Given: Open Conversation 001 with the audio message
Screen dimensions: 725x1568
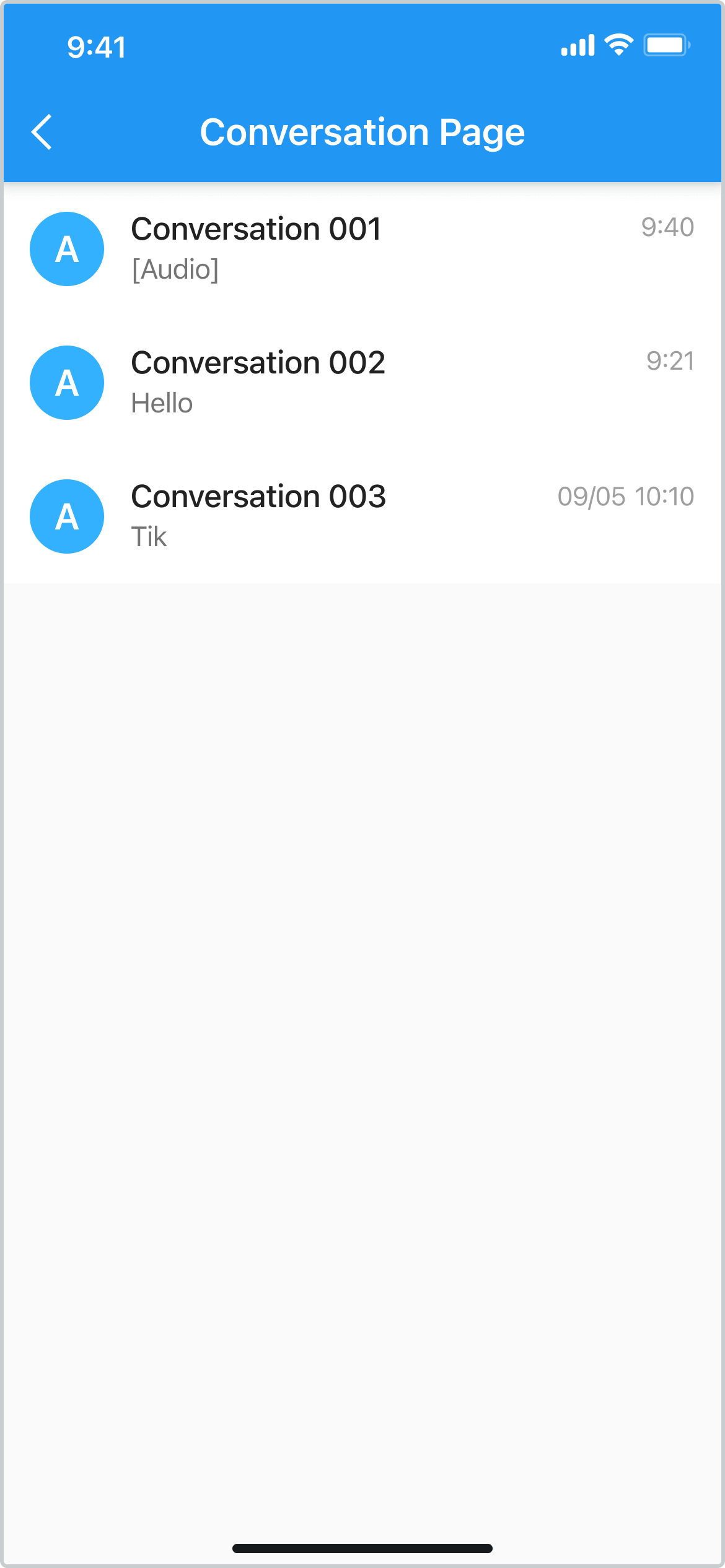Looking at the screenshot, I should coord(362,249).
